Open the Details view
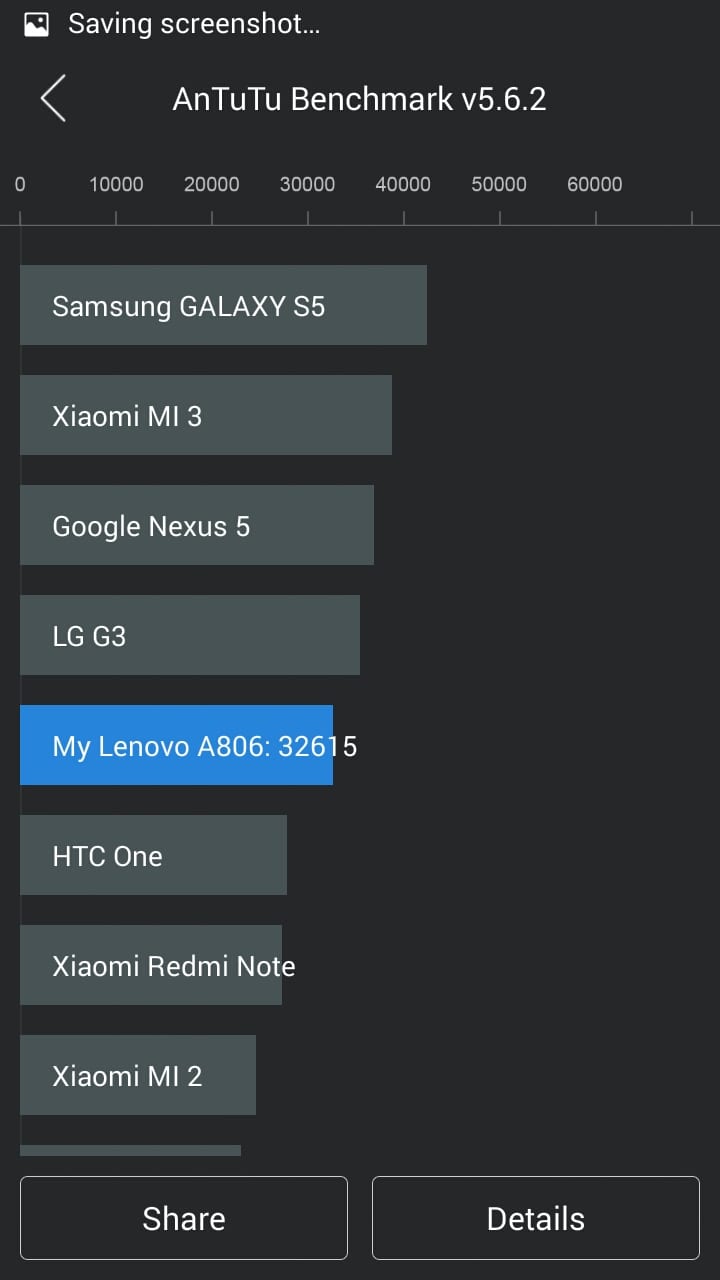The height and width of the screenshot is (1280, 720). pyautogui.click(x=535, y=1218)
